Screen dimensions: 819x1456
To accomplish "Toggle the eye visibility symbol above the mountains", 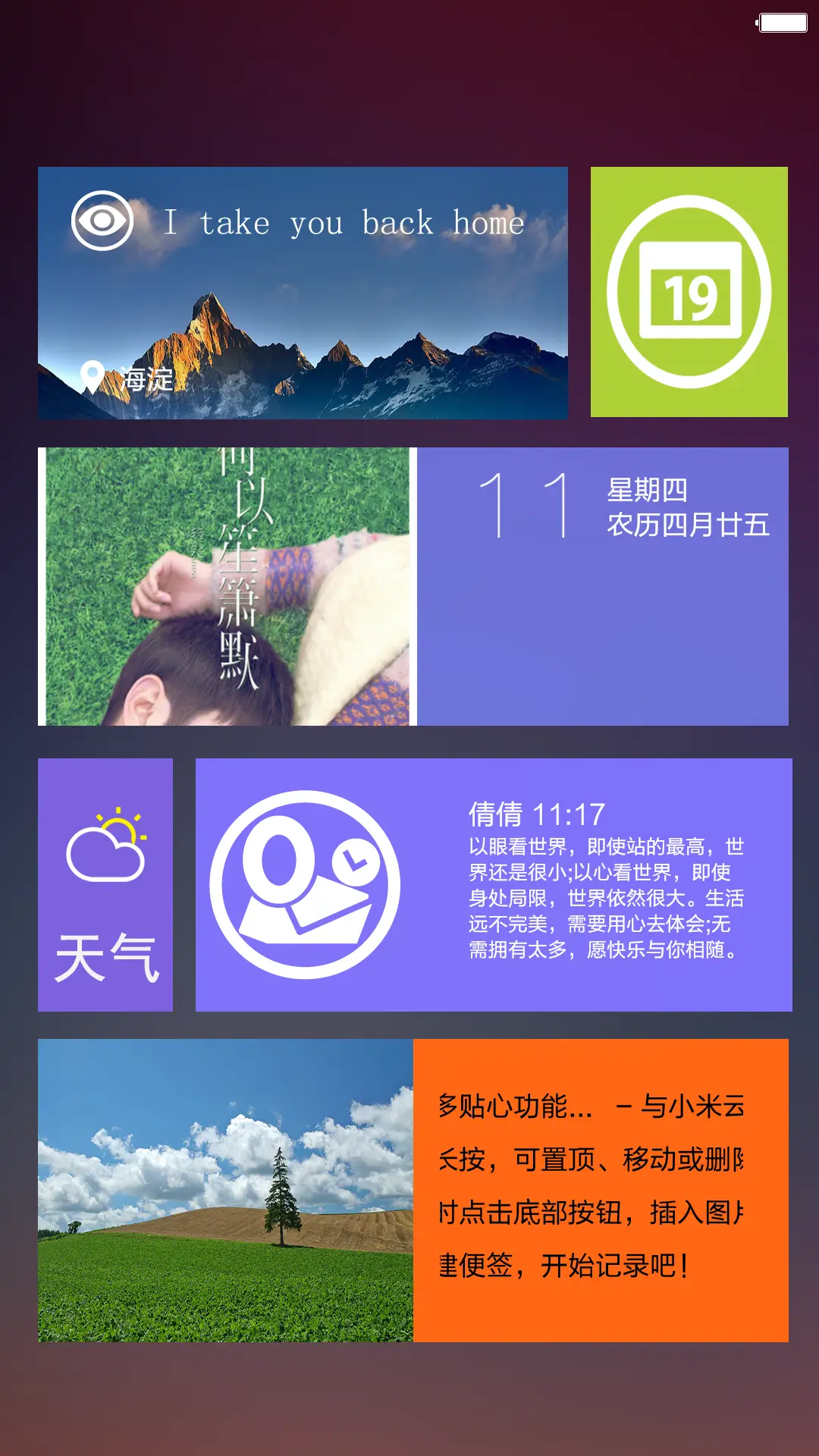I will coord(102,221).
